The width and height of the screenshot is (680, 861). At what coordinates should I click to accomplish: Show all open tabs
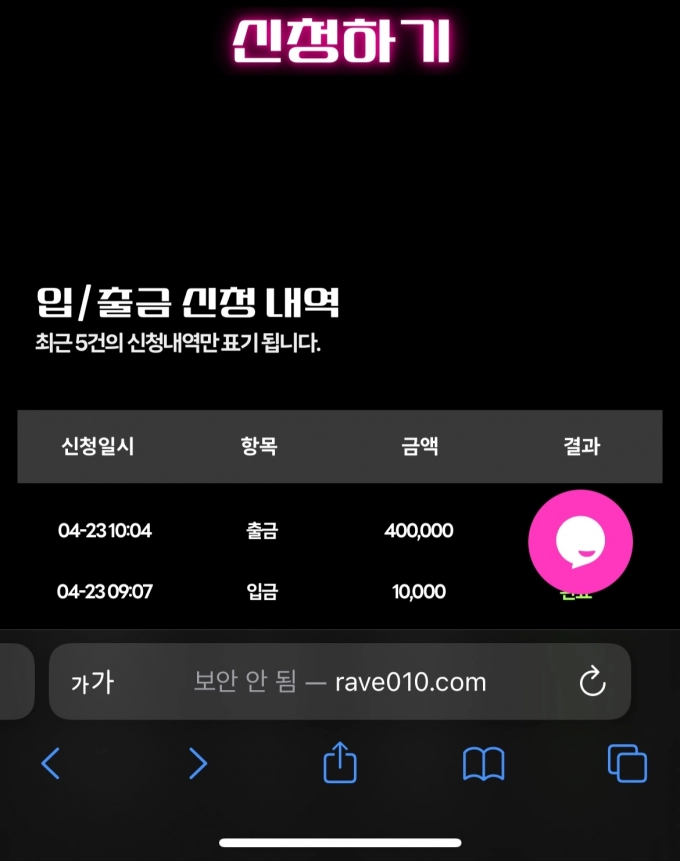(x=627, y=765)
